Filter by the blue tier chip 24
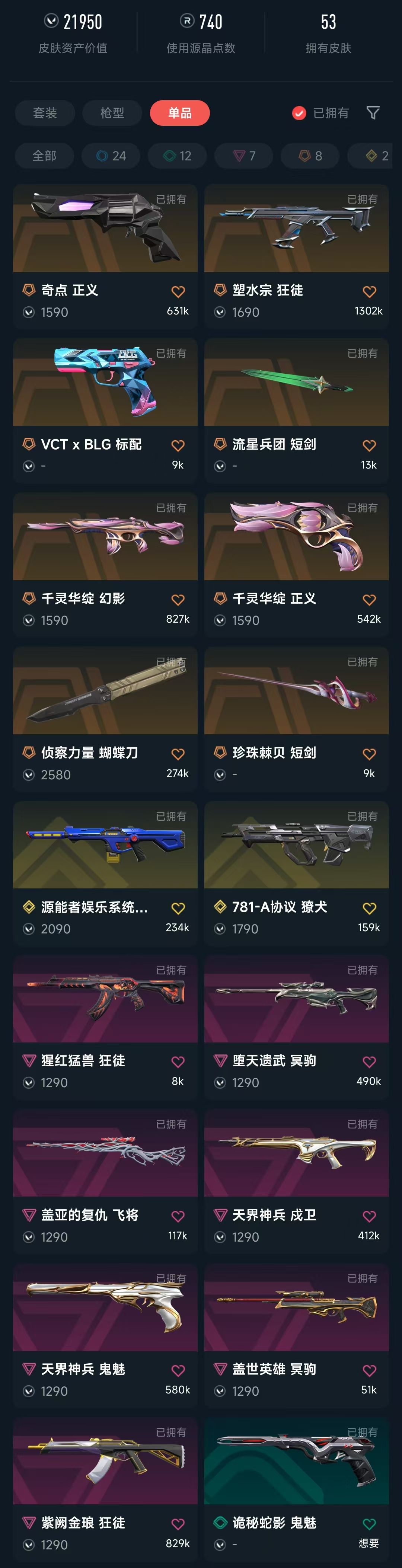The width and height of the screenshot is (402, 1568). 111,156
